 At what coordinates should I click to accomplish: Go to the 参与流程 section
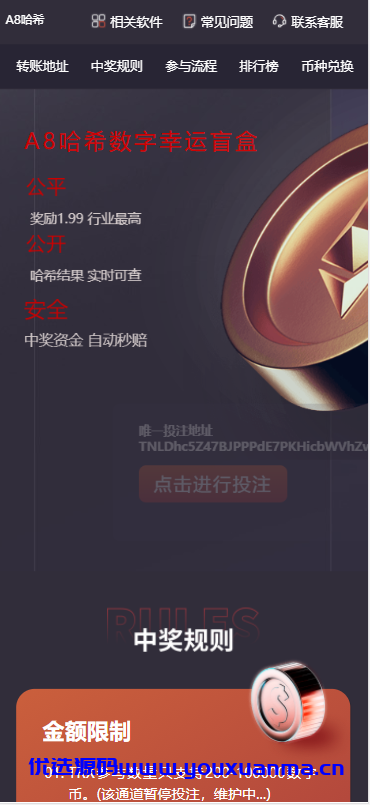point(191,66)
